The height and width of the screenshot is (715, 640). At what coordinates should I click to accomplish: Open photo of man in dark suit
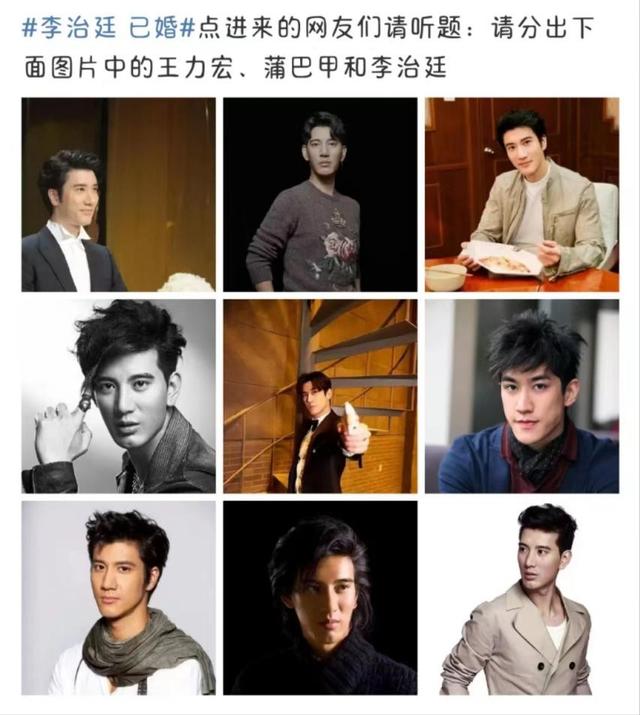pyautogui.click(x=119, y=195)
